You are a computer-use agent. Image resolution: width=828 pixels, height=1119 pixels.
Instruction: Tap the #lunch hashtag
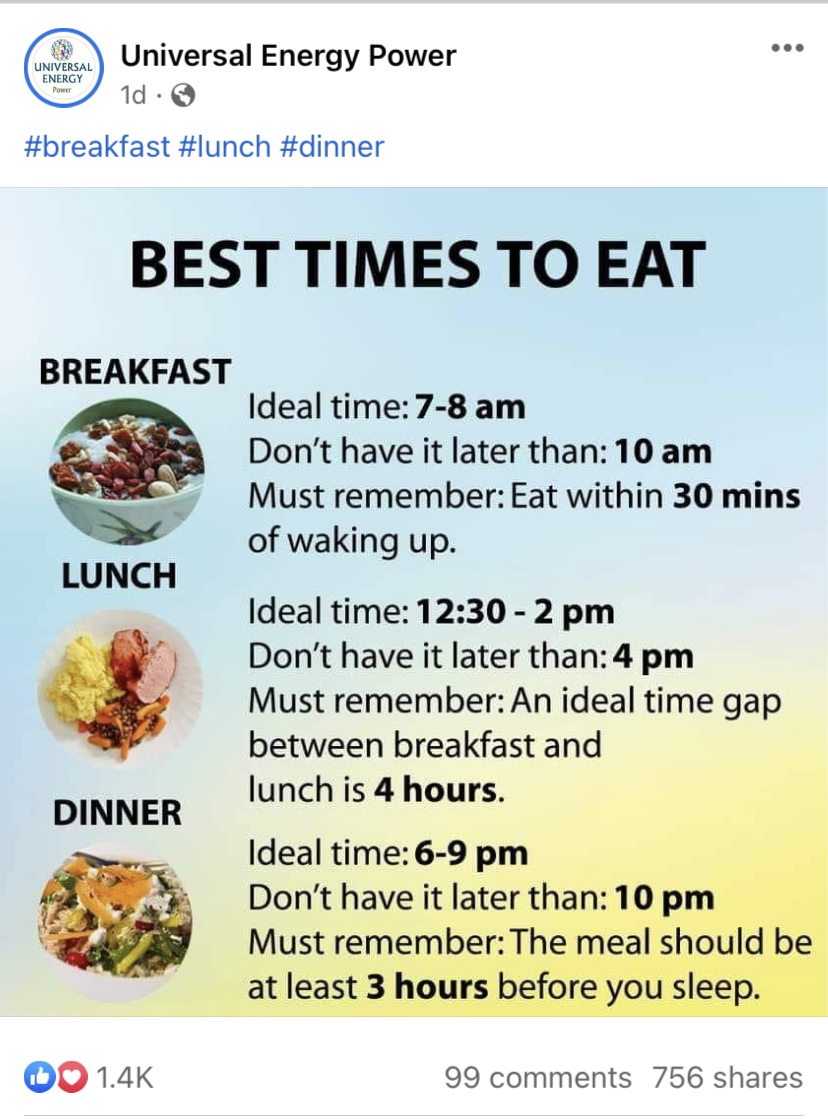[225, 147]
